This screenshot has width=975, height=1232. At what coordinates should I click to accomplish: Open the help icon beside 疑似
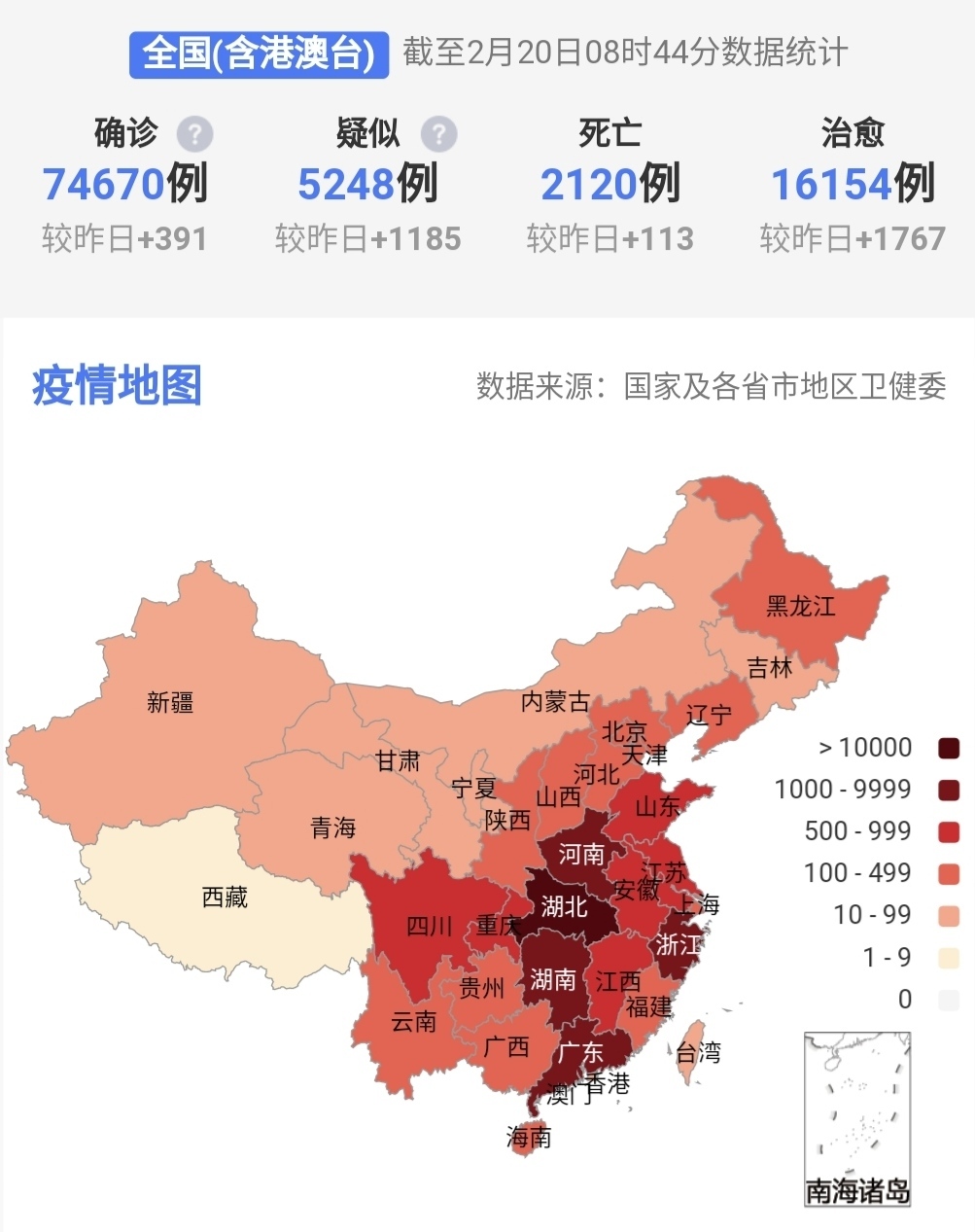[x=438, y=133]
